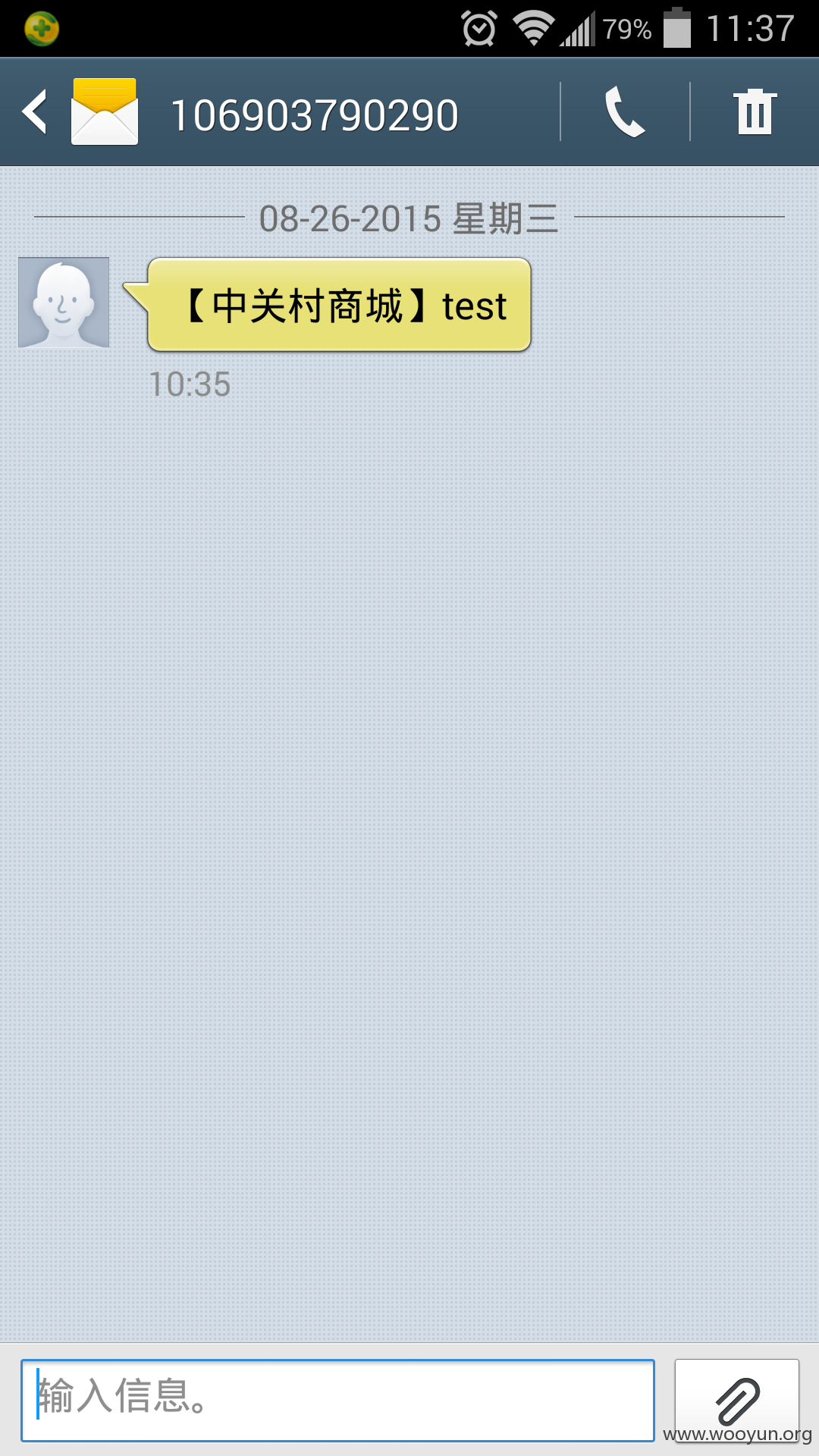
Task: Delete this conversation with trash icon
Action: click(x=755, y=112)
